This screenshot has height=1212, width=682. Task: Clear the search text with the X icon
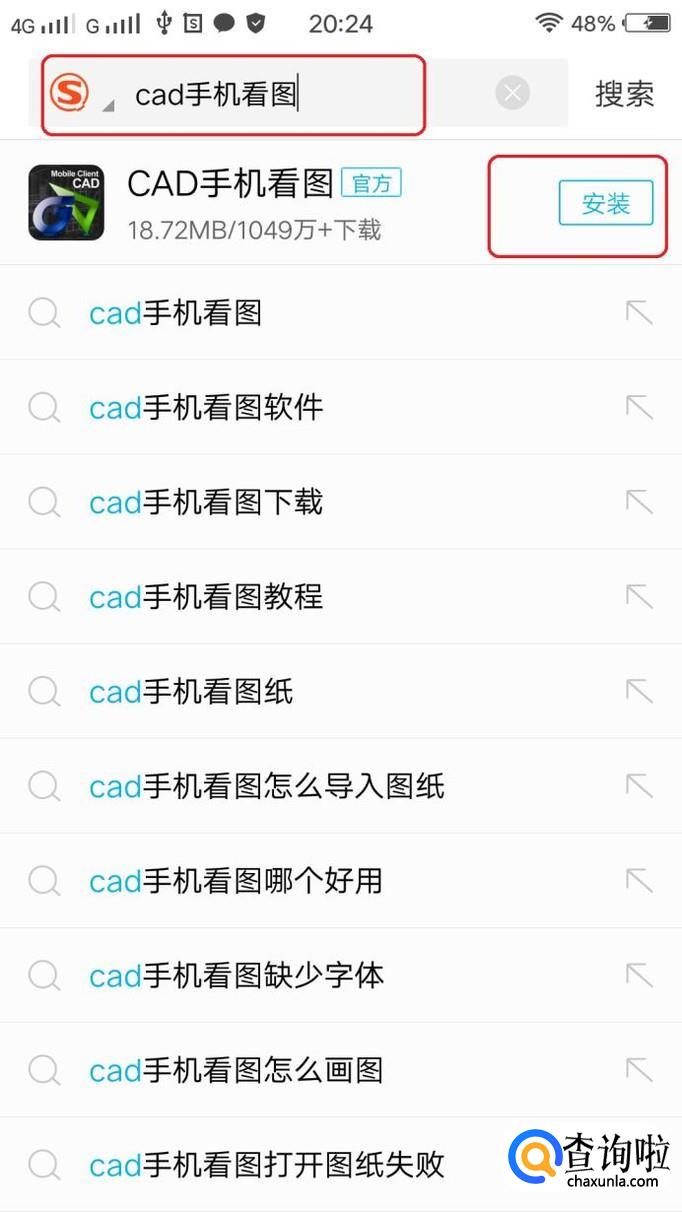(512, 94)
